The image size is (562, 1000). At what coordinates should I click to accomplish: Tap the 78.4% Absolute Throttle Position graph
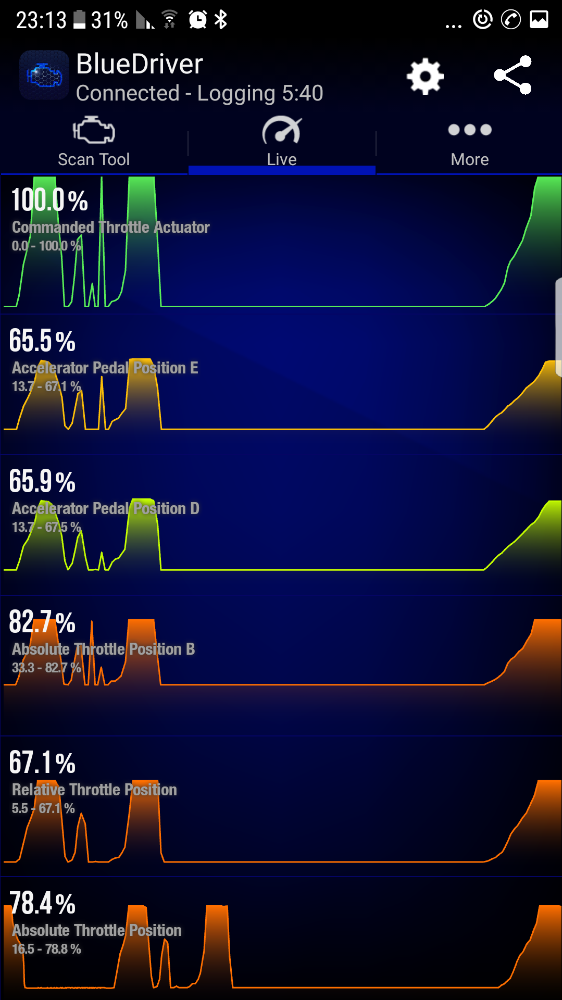(x=281, y=938)
